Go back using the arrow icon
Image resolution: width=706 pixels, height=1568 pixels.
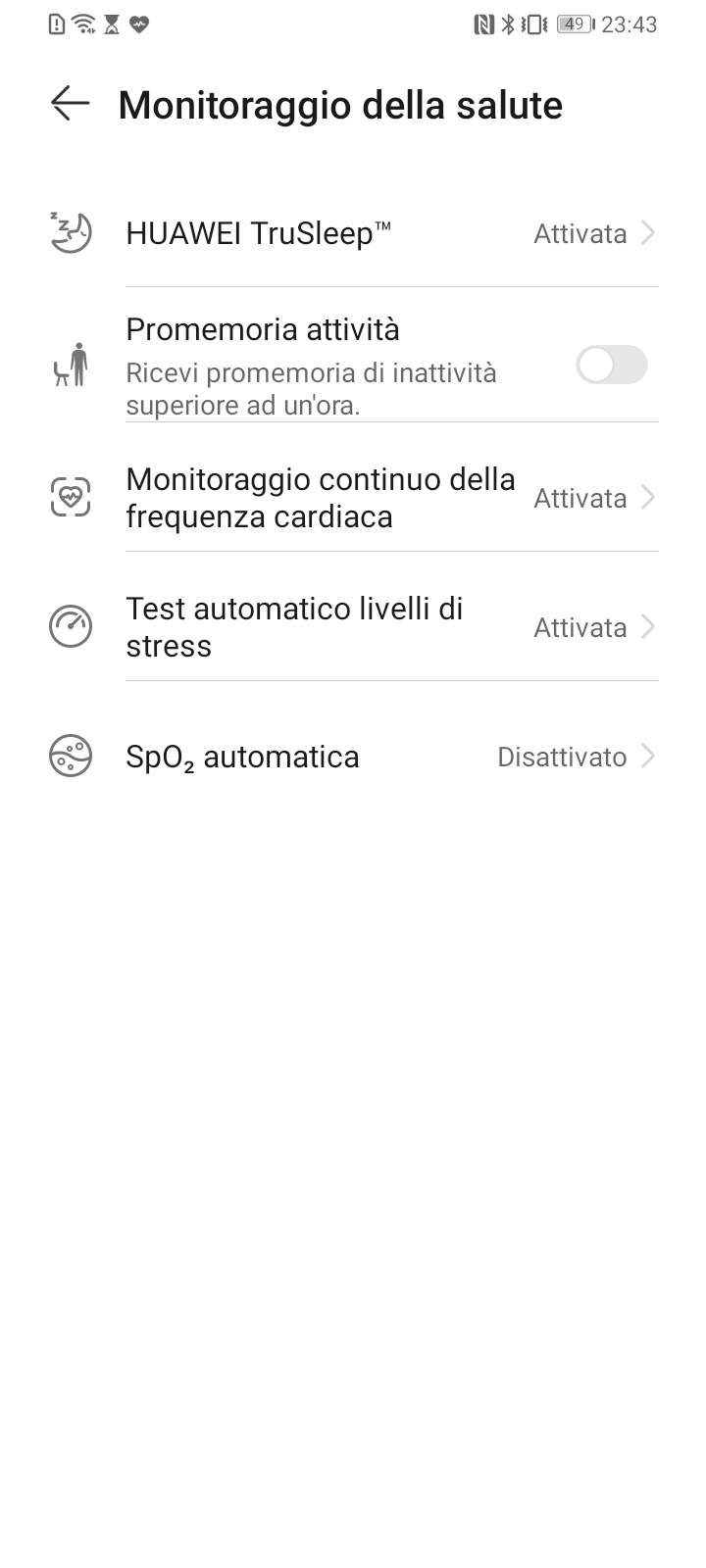pos(71,104)
